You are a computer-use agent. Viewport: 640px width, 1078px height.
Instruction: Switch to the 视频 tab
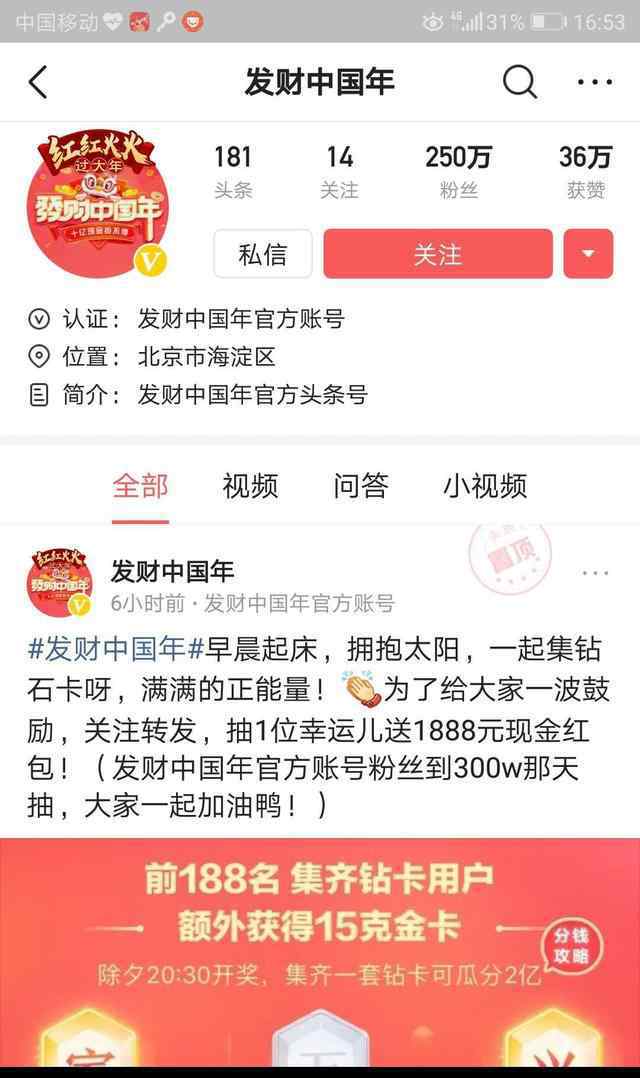[x=250, y=486]
